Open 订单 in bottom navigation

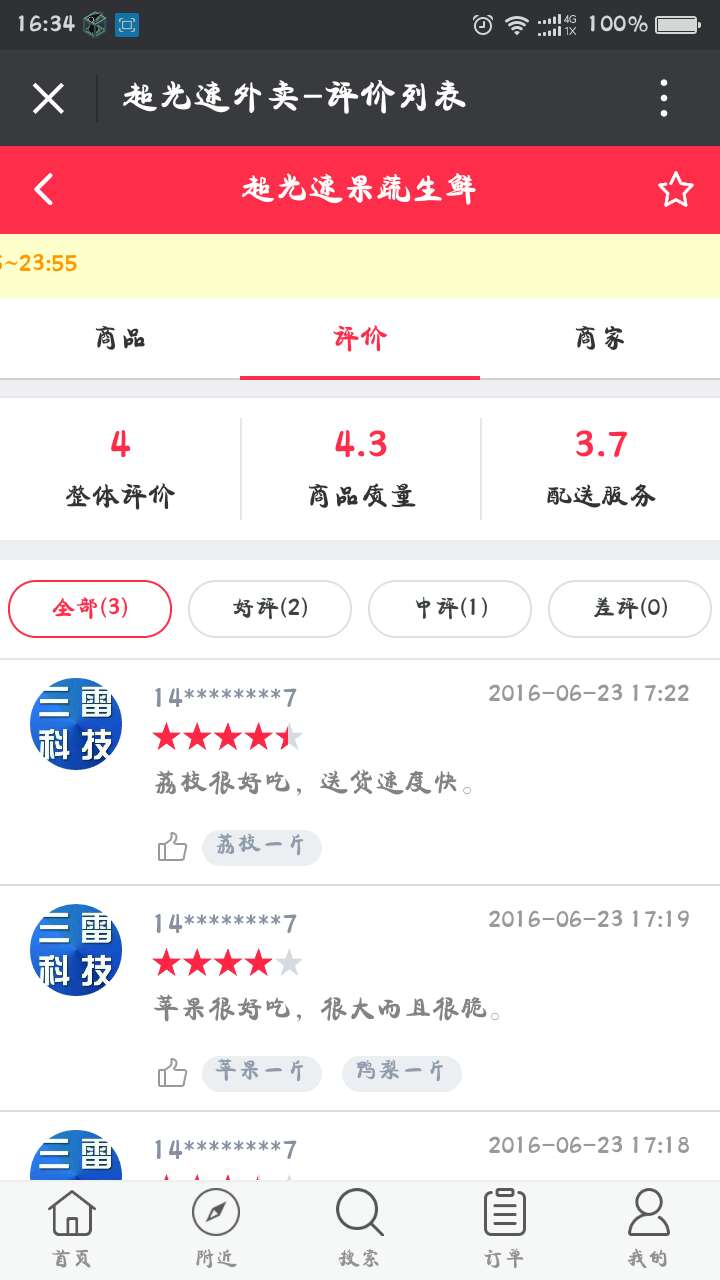tap(504, 1229)
